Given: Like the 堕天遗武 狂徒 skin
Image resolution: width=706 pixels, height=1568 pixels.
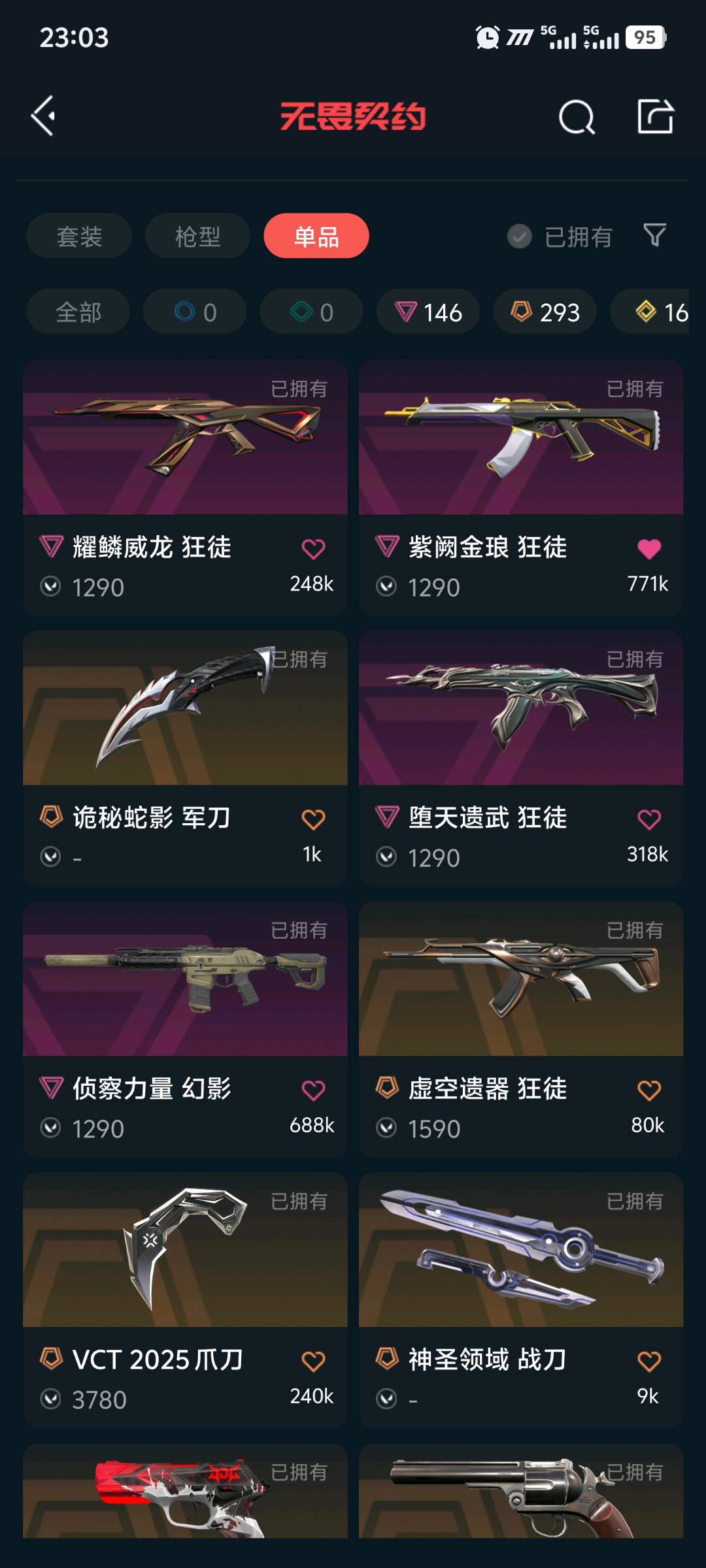Looking at the screenshot, I should [x=648, y=819].
